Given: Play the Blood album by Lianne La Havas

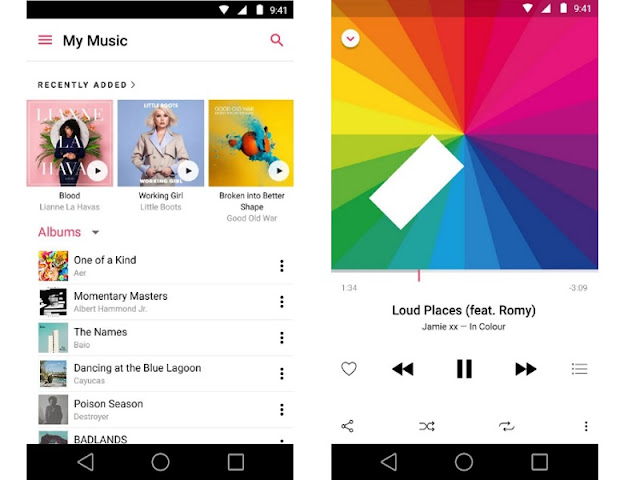Looking at the screenshot, I should coord(97,171).
